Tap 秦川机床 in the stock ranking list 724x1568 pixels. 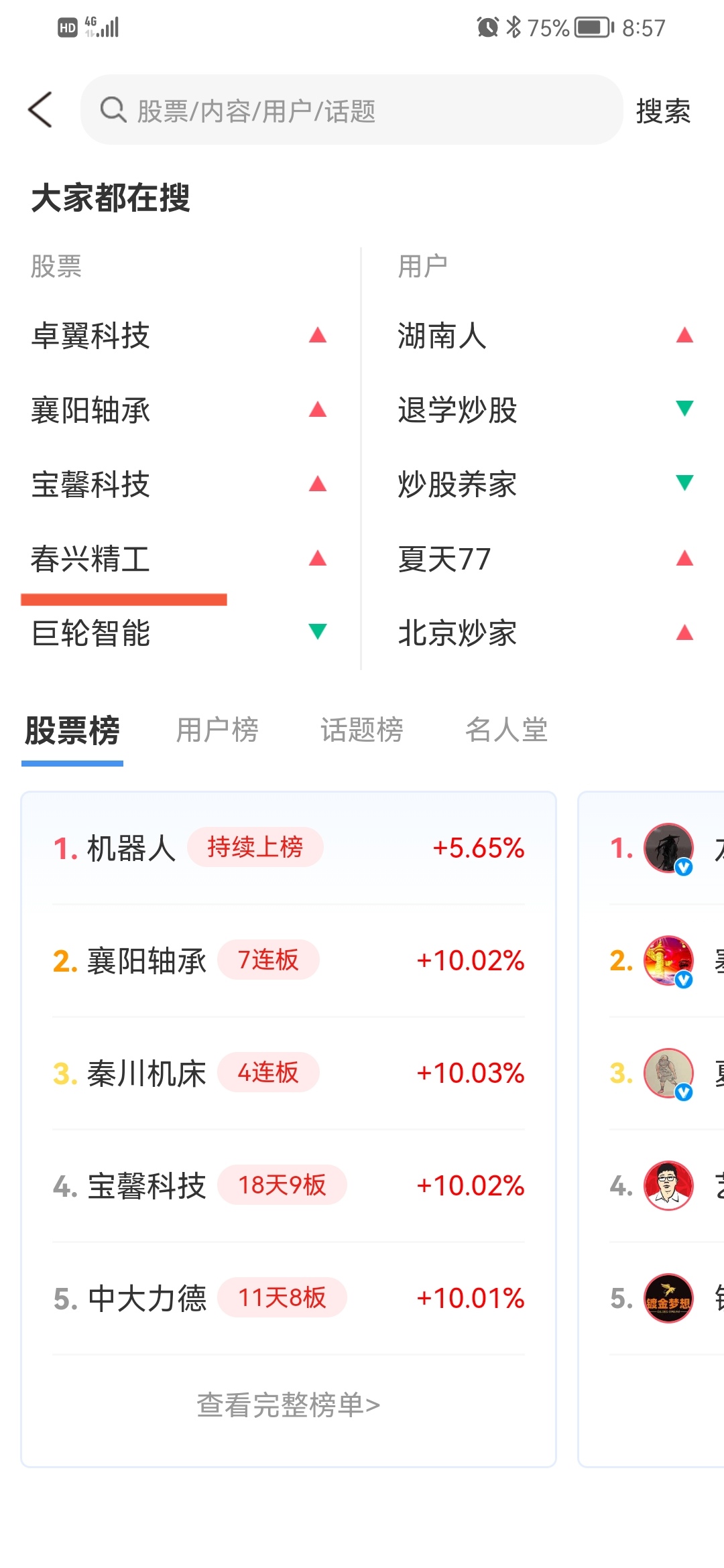click(147, 1073)
